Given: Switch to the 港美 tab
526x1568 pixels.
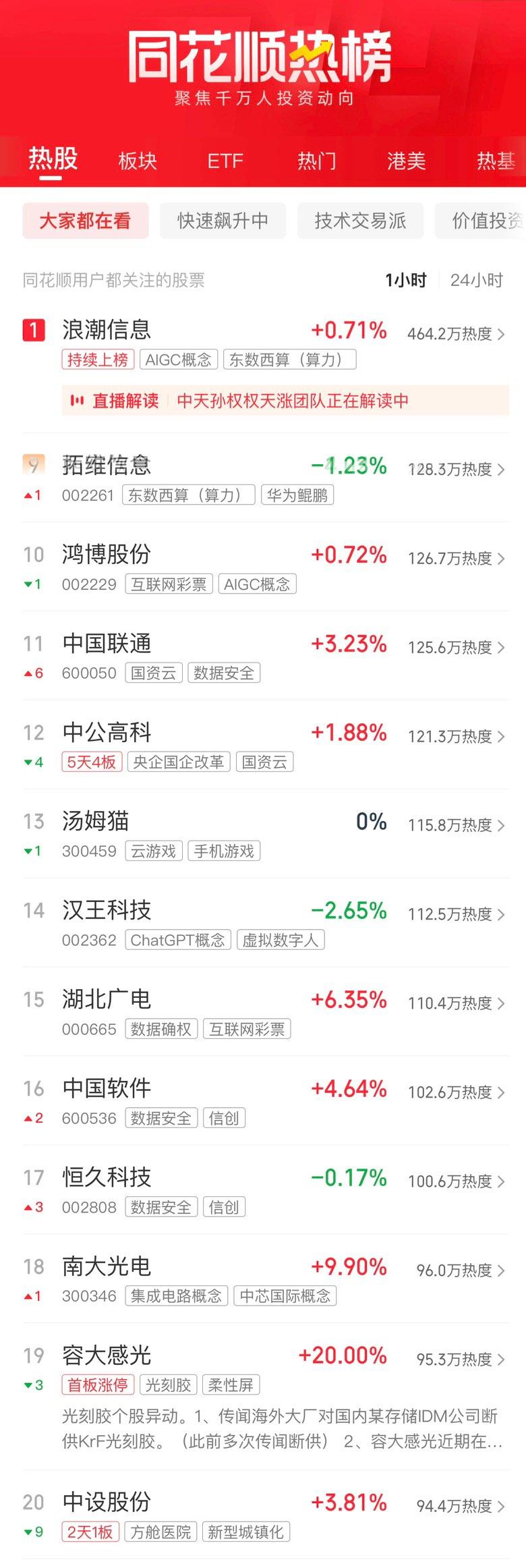Looking at the screenshot, I should tap(406, 161).
